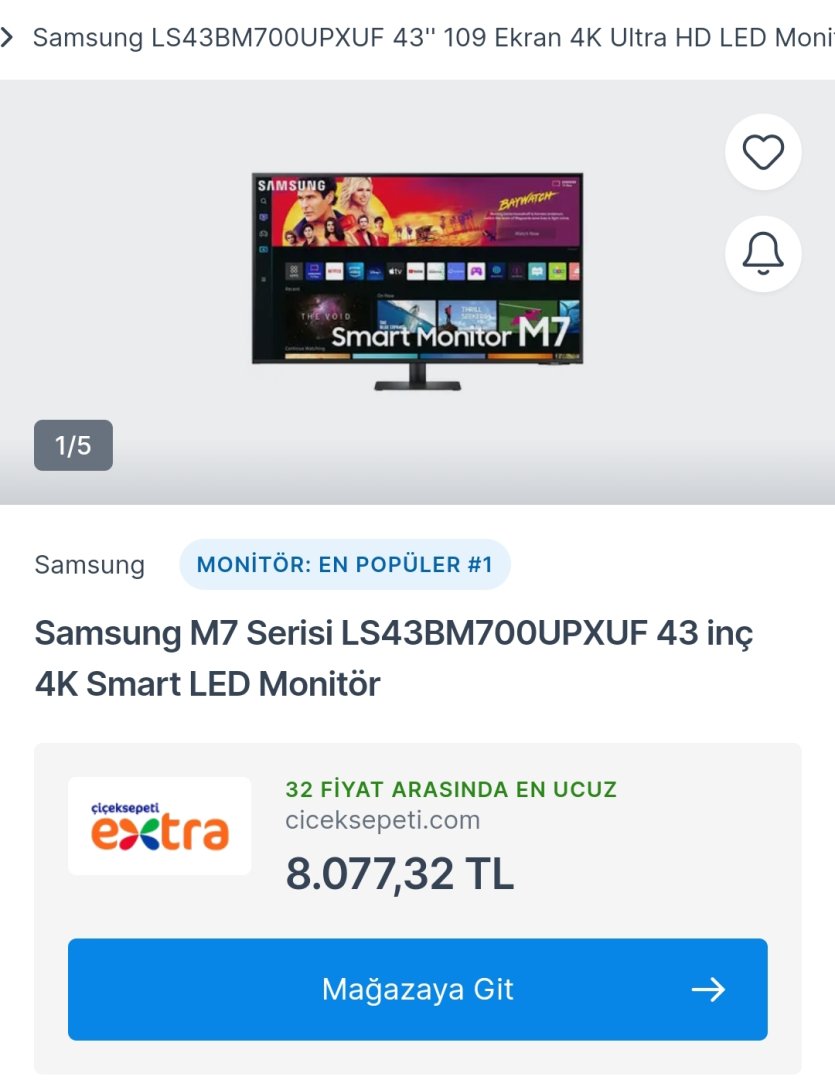
Task: Add the monitor to favorites with the heart
Action: click(x=763, y=152)
